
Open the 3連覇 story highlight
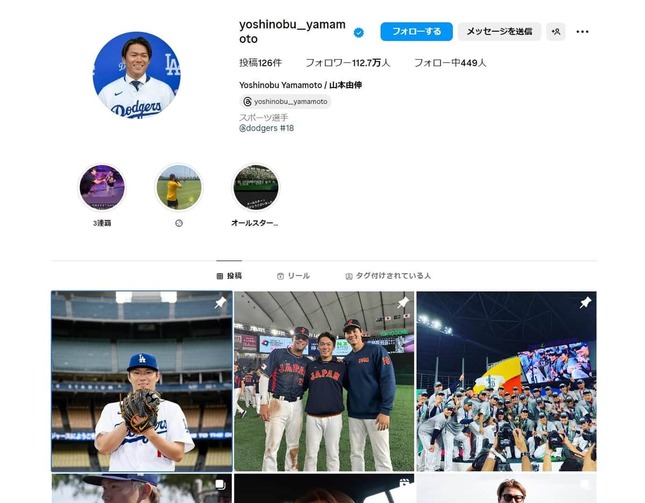(102, 187)
